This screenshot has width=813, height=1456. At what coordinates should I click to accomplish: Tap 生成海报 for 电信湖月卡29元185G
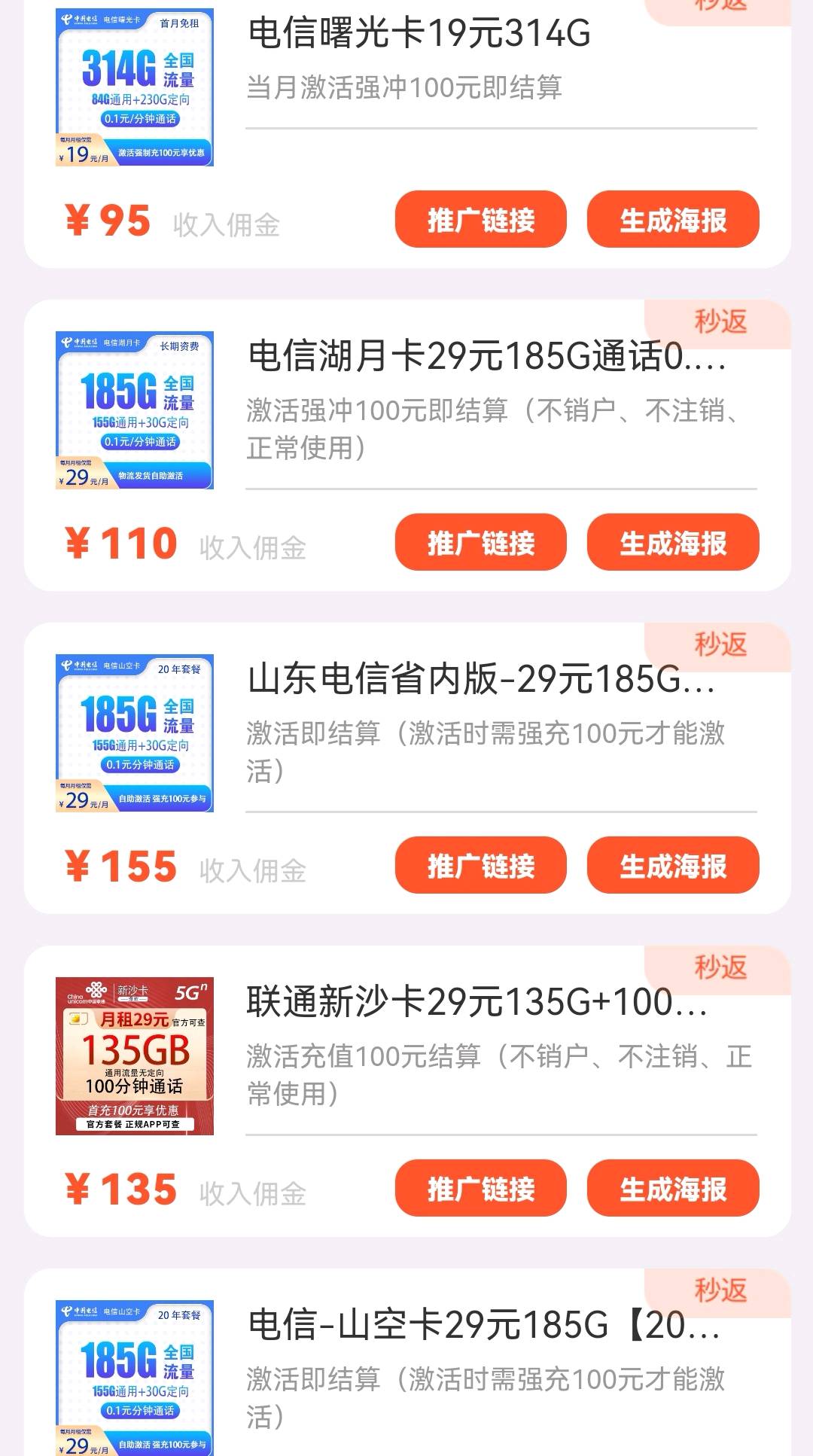[x=673, y=543]
